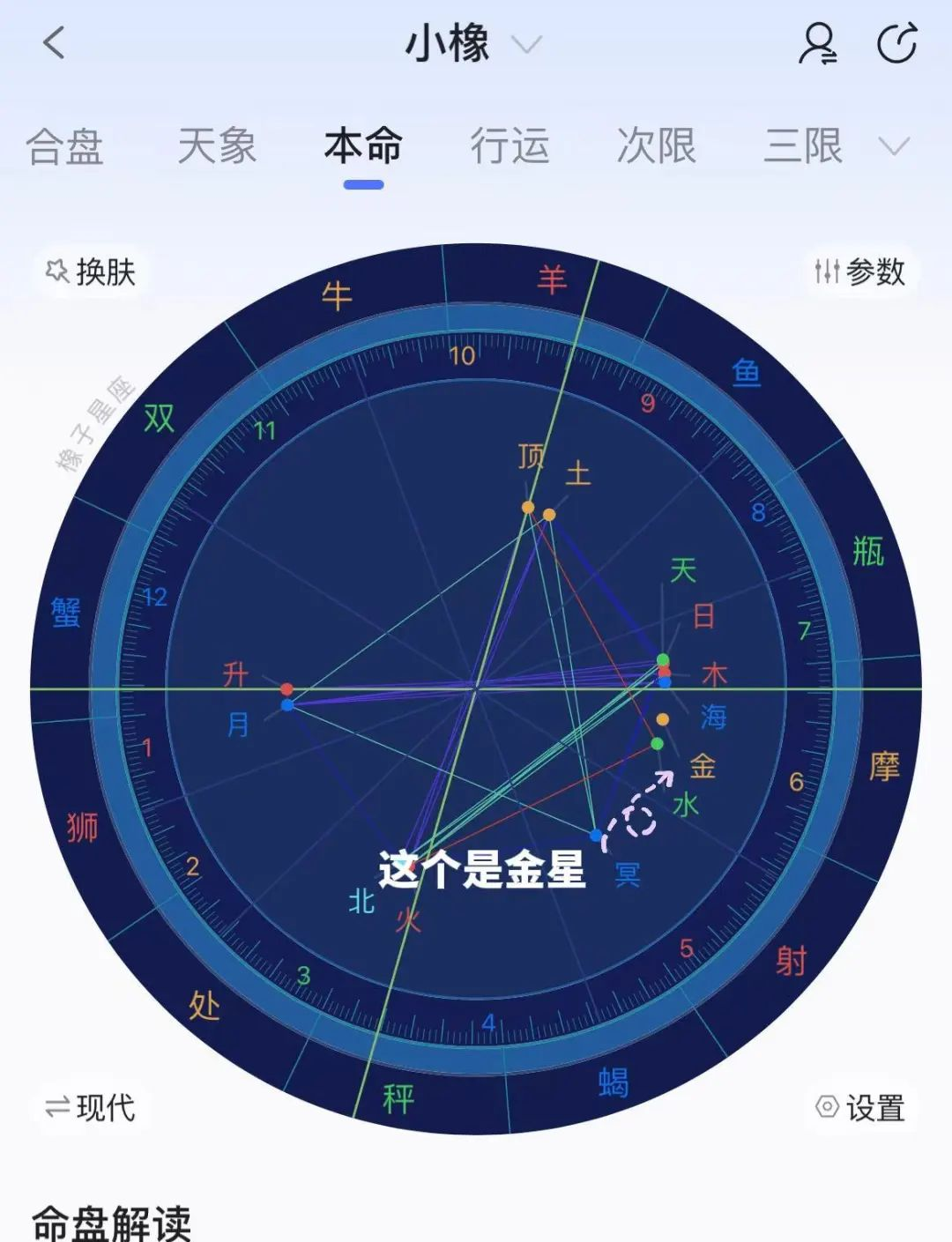Switch to the 合盘 tab
Screen dimensions: 952x1242
coord(64,145)
